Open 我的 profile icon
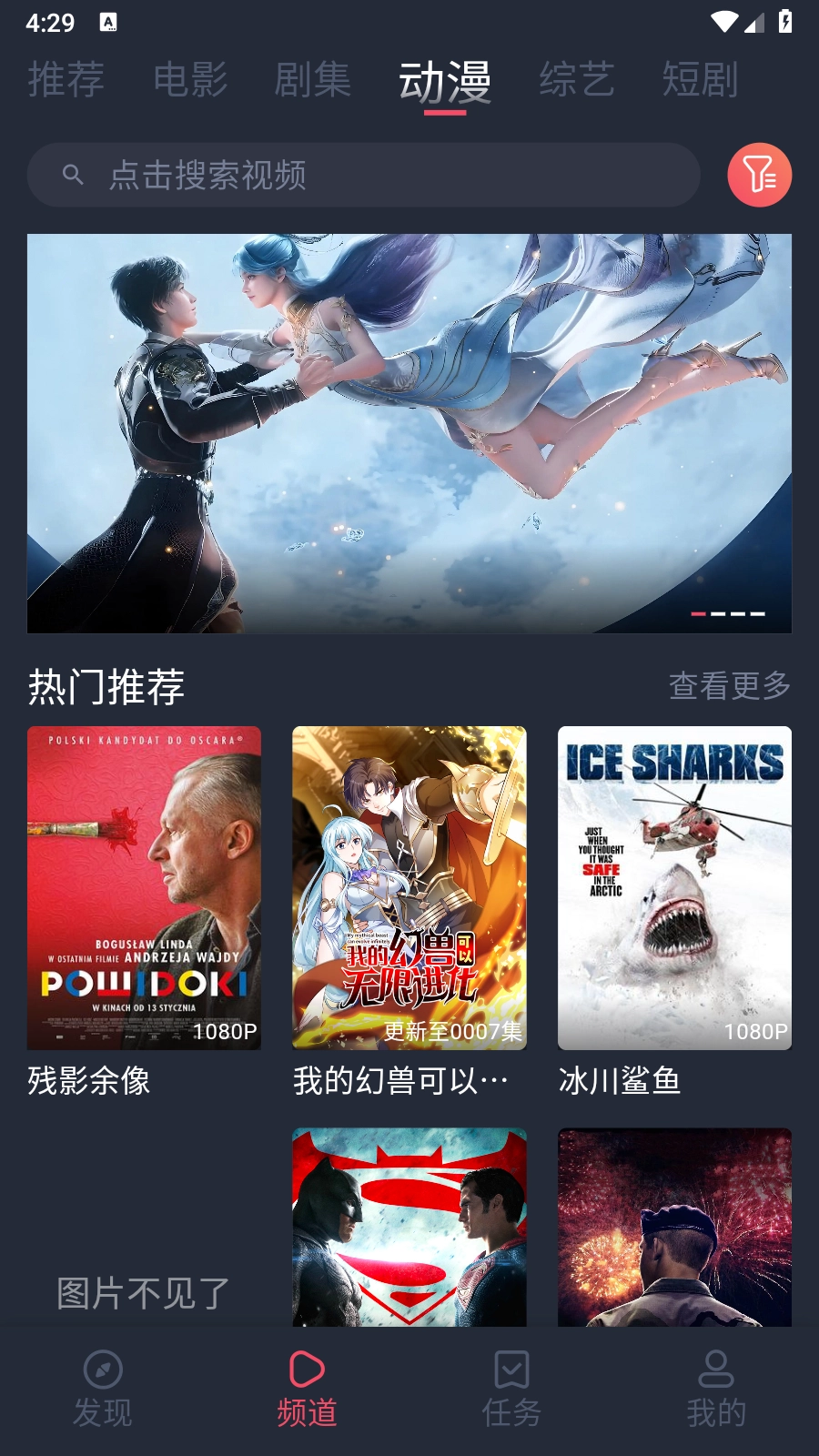 716,1370
